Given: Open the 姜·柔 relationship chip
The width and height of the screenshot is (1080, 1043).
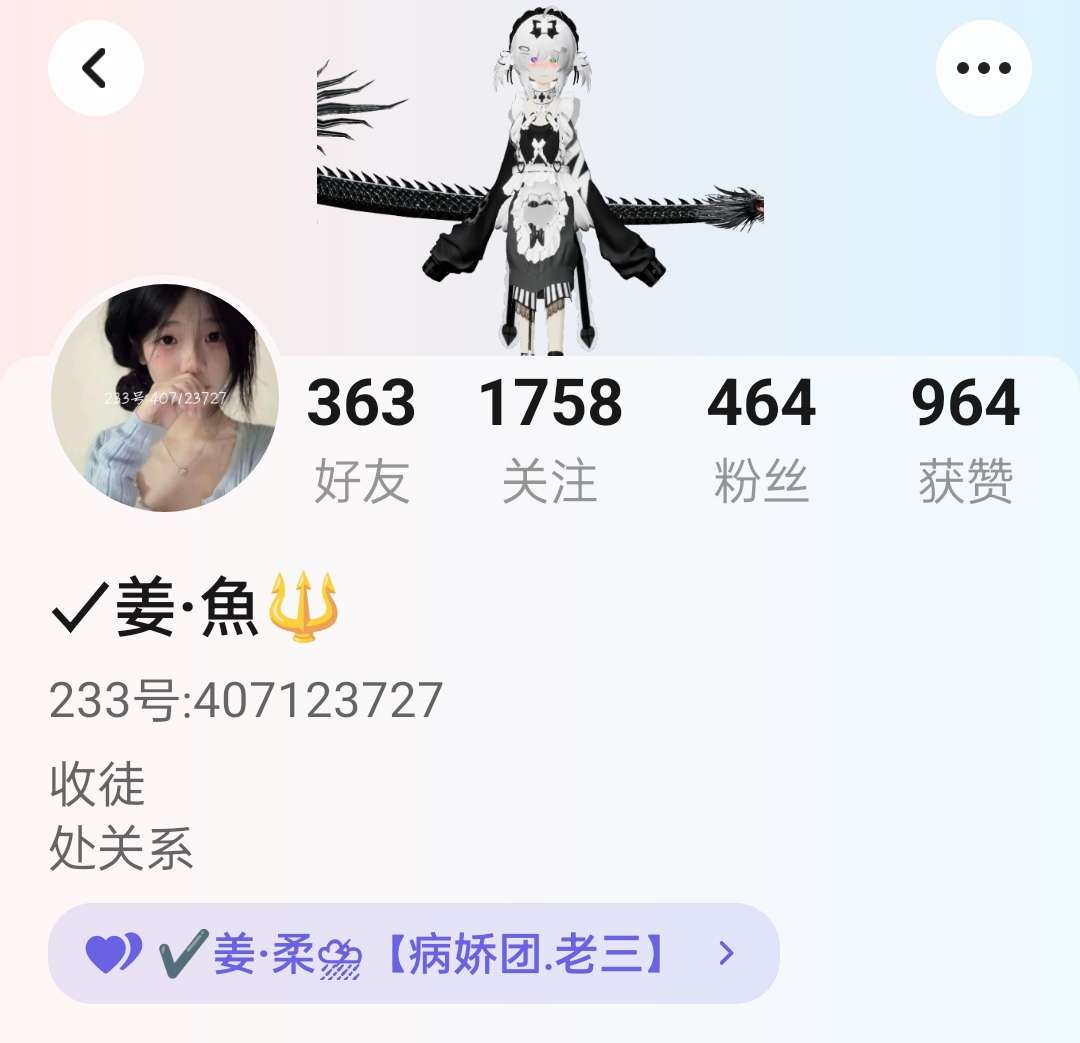Looking at the screenshot, I should (x=413, y=954).
